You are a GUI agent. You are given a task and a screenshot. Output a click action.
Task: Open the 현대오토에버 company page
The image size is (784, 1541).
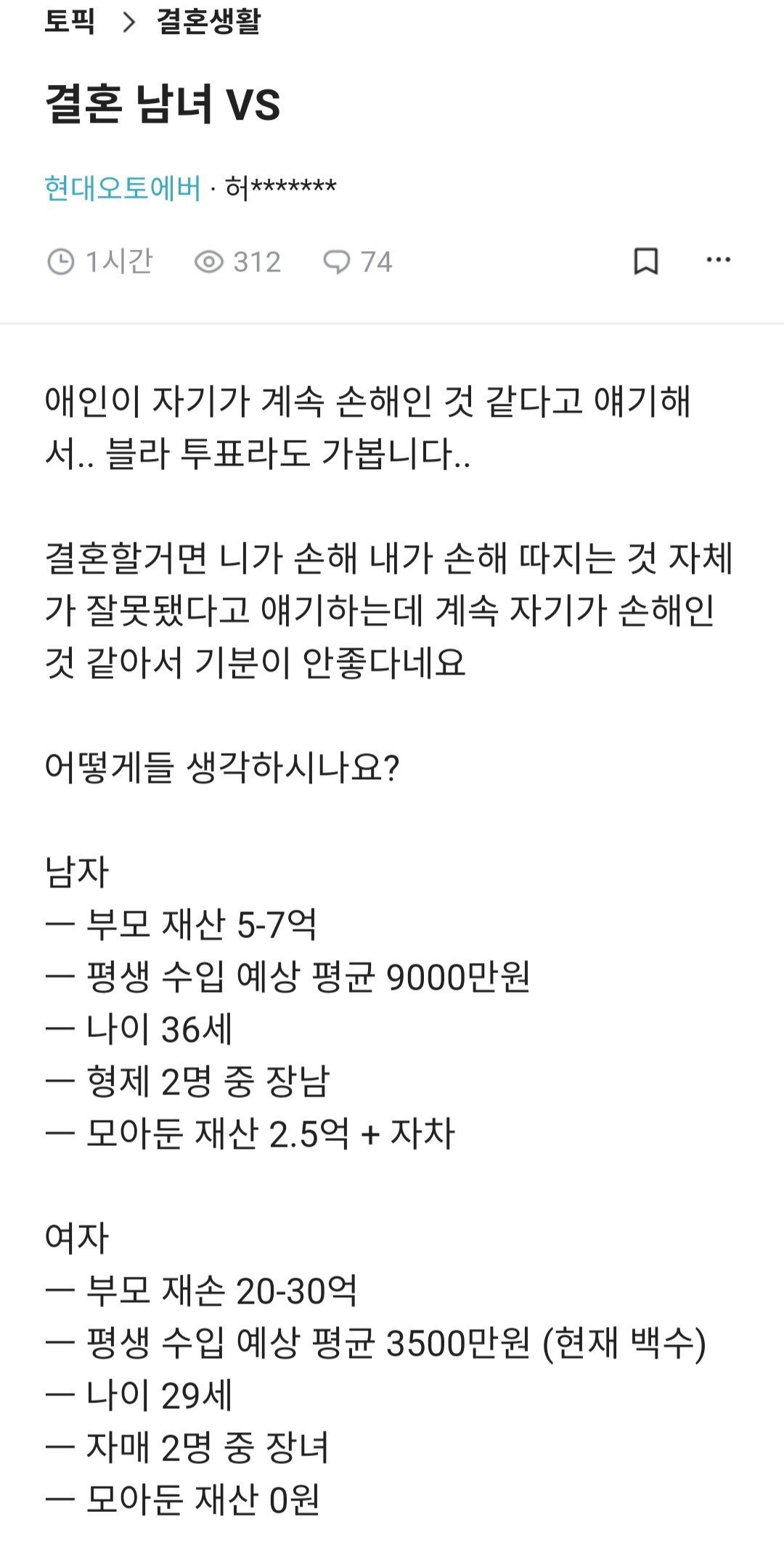[x=123, y=188]
